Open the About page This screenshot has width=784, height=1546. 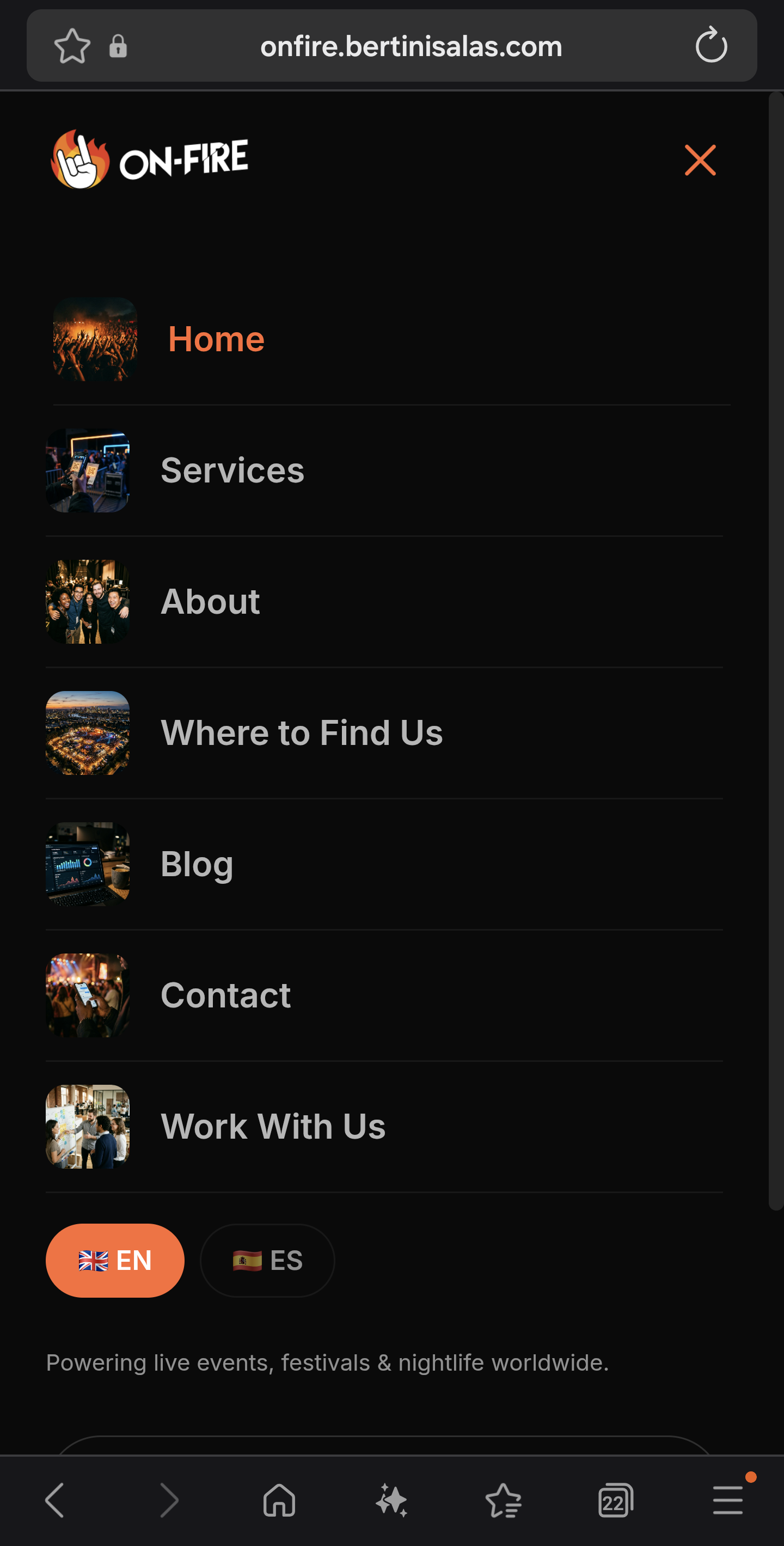point(210,601)
